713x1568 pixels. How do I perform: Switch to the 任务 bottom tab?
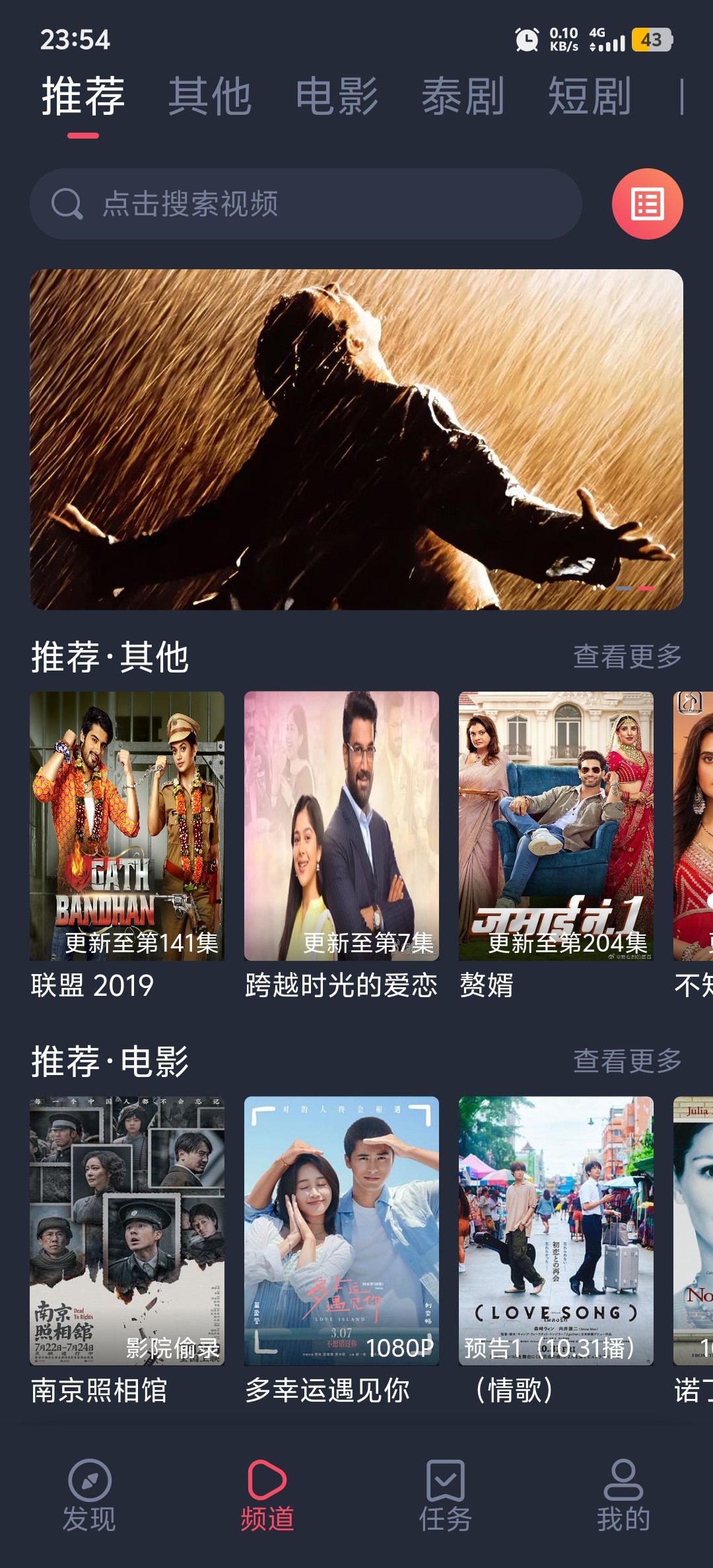click(x=446, y=1495)
